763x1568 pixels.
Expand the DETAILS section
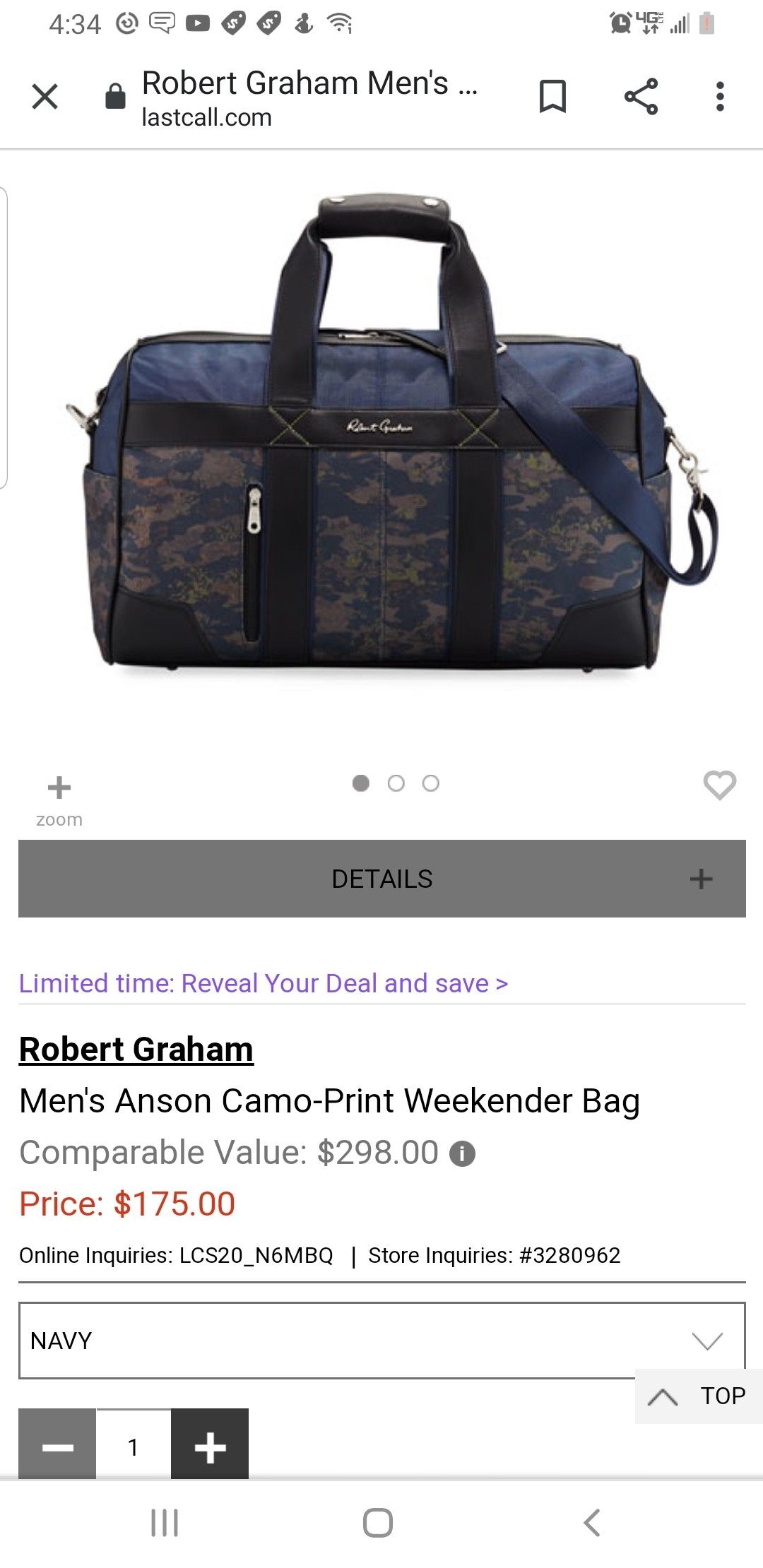point(382,879)
